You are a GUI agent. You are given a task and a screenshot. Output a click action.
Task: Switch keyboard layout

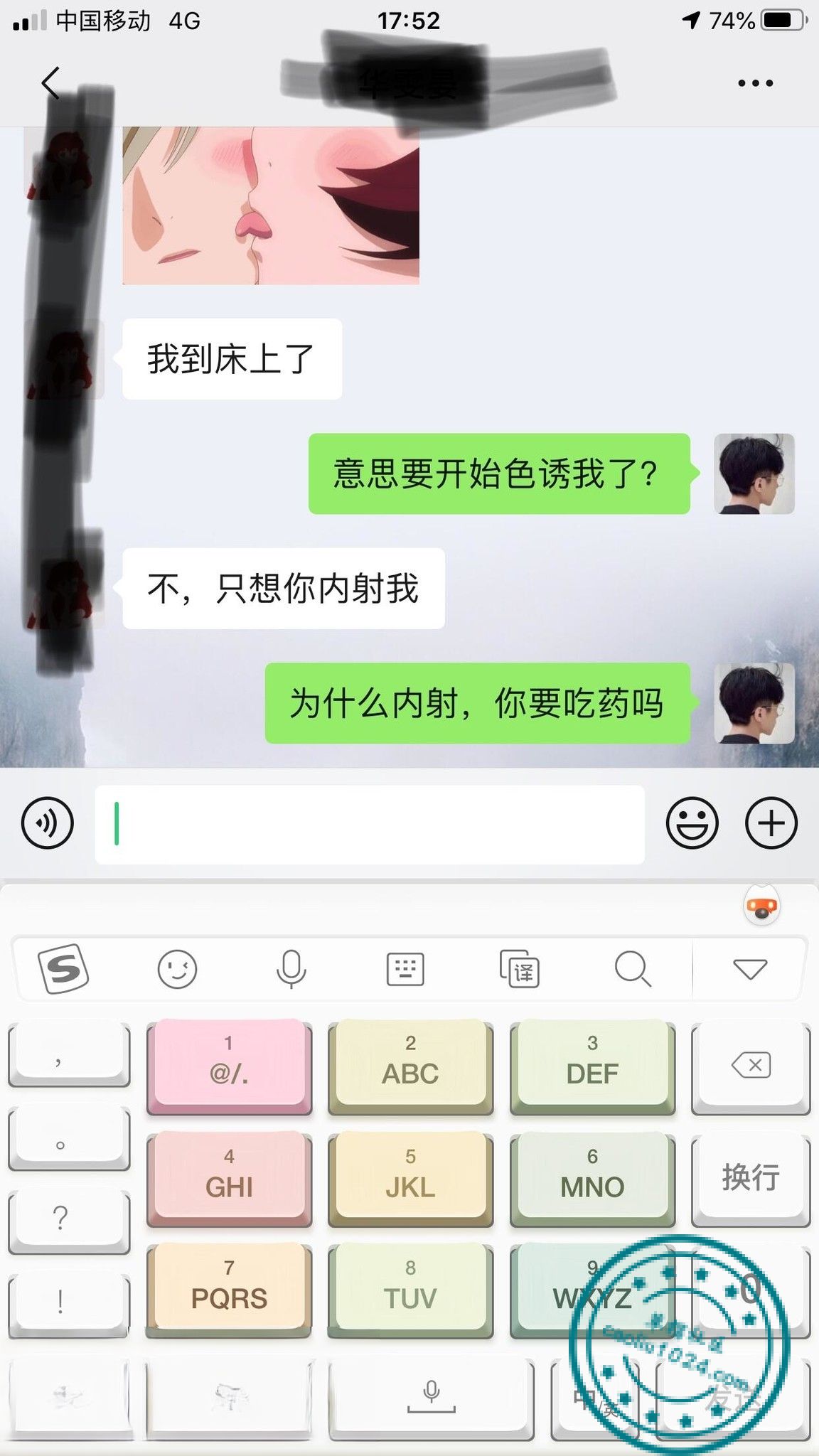[x=405, y=968]
